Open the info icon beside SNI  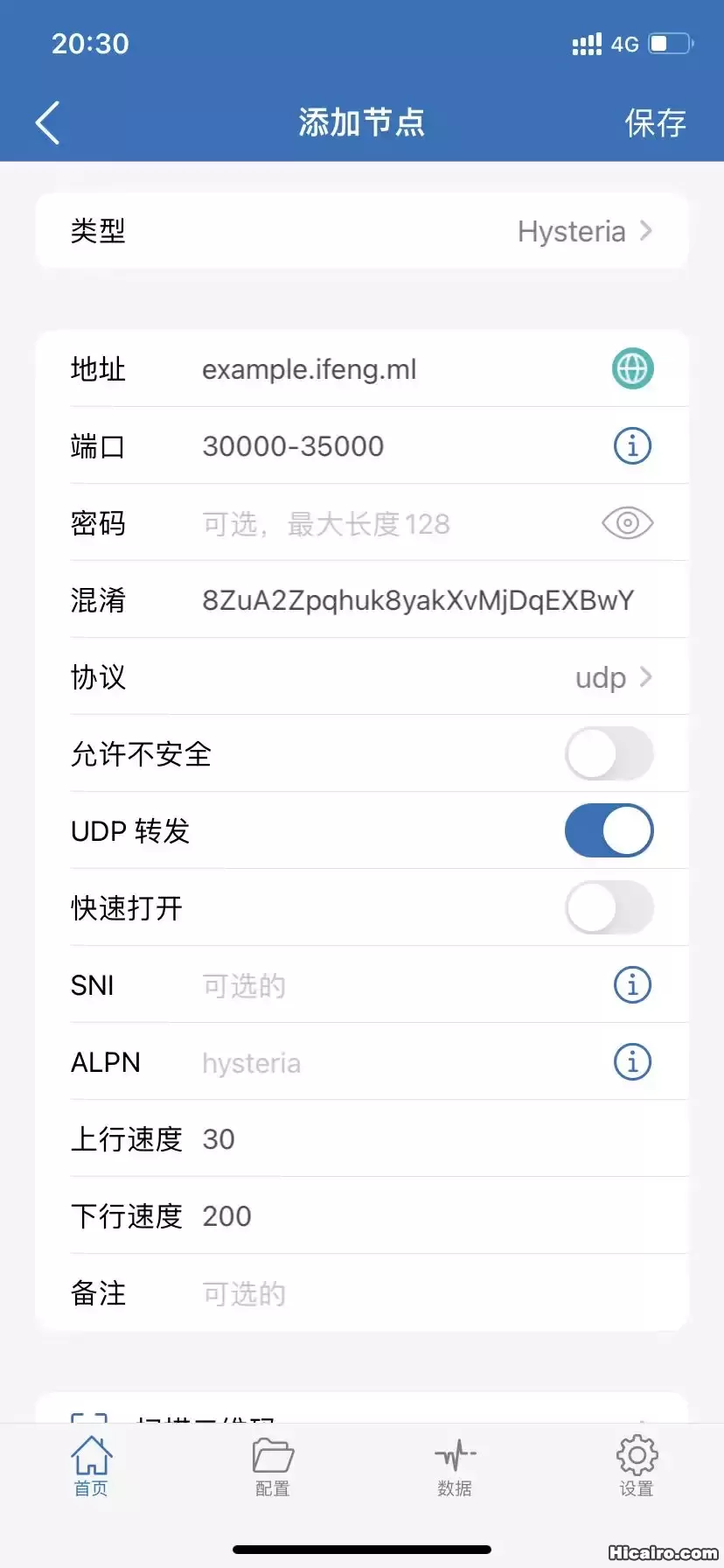pos(632,985)
